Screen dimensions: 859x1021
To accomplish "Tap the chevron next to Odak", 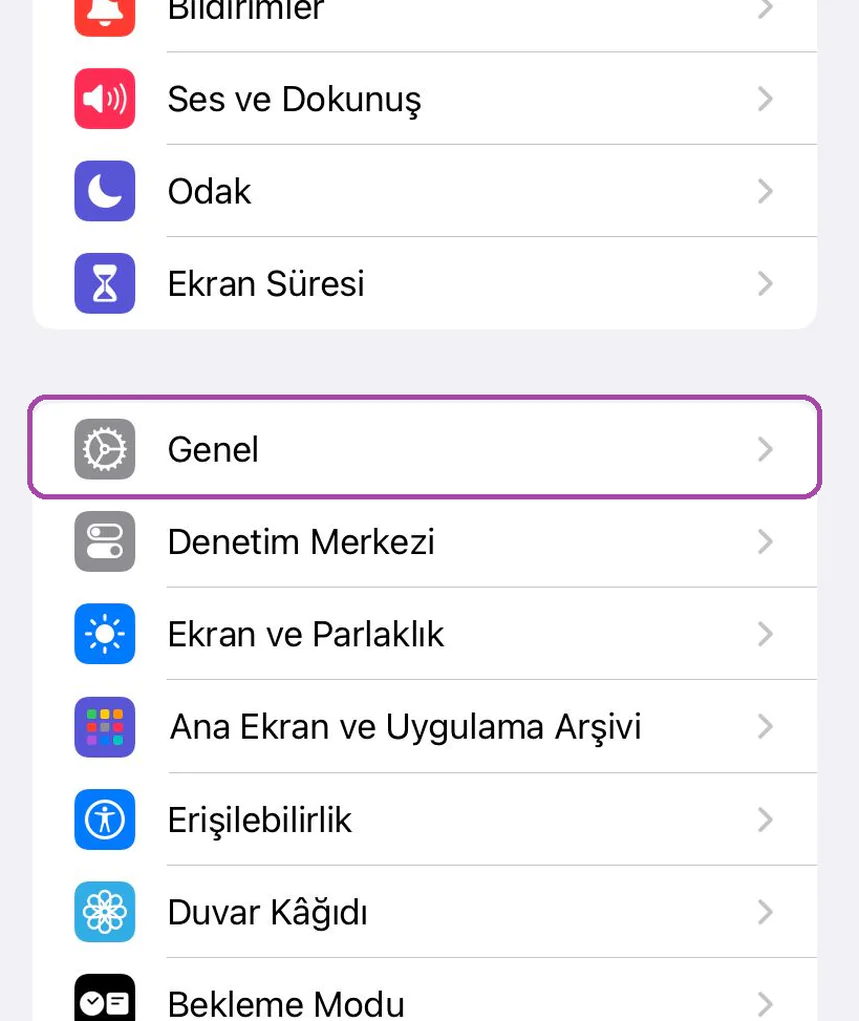I will click(x=764, y=190).
